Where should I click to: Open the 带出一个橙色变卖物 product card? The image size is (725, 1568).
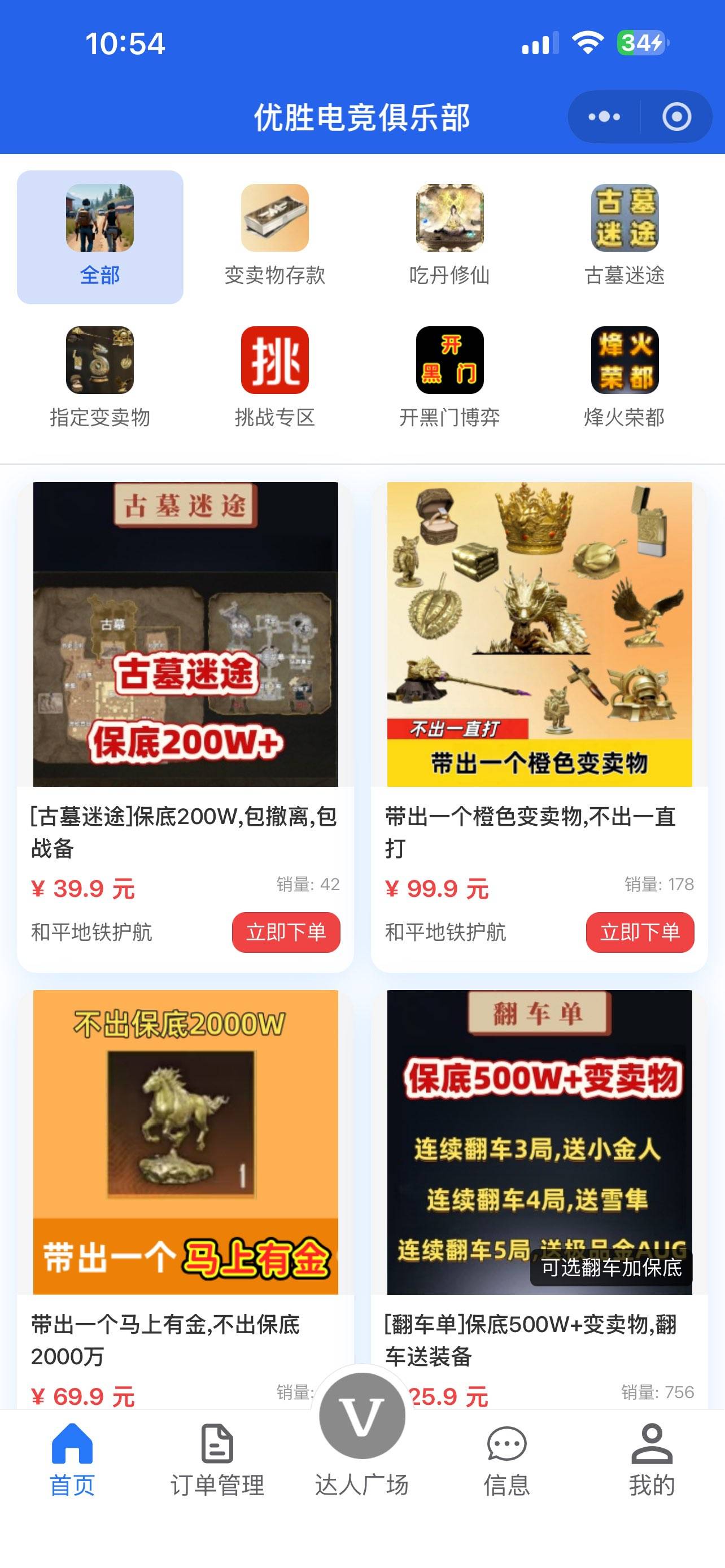pos(539,634)
